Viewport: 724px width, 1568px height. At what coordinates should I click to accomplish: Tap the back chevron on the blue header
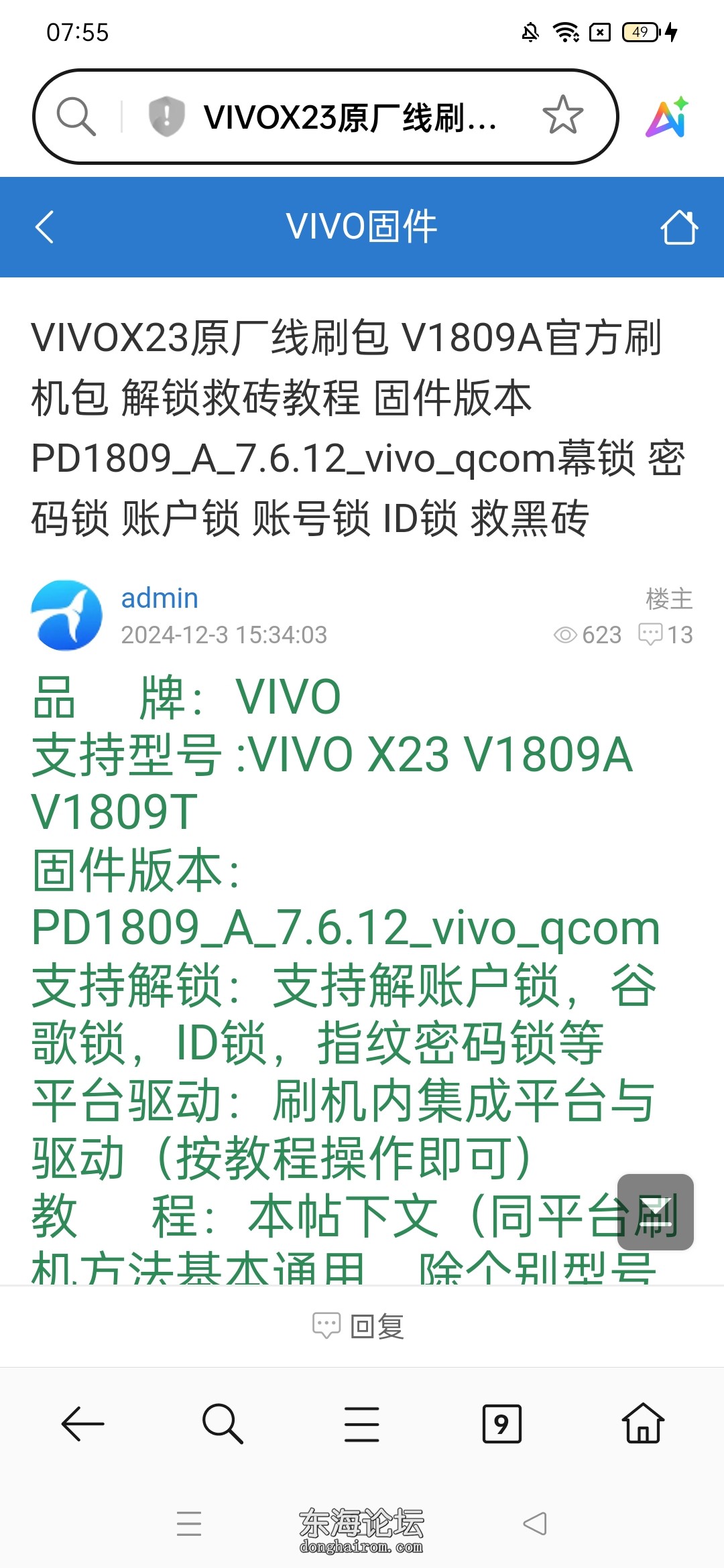(x=45, y=226)
